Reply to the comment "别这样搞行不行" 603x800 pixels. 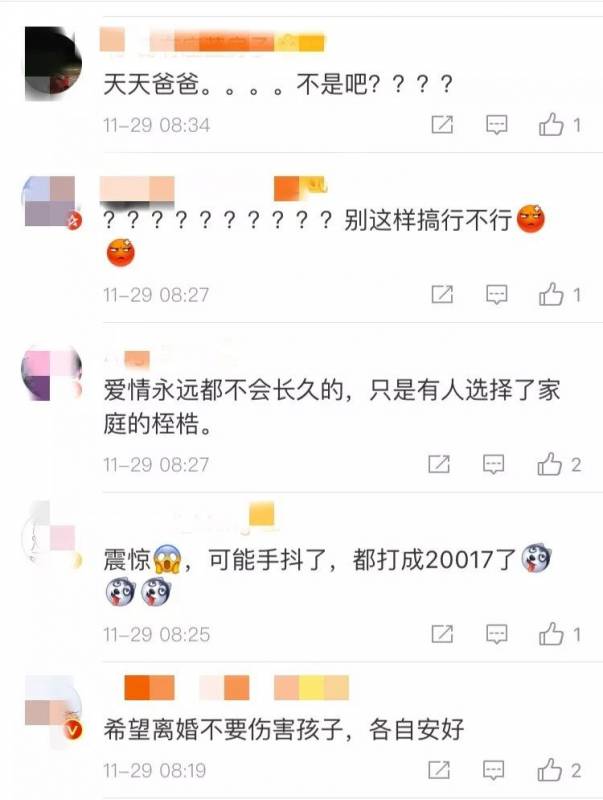[496, 295]
